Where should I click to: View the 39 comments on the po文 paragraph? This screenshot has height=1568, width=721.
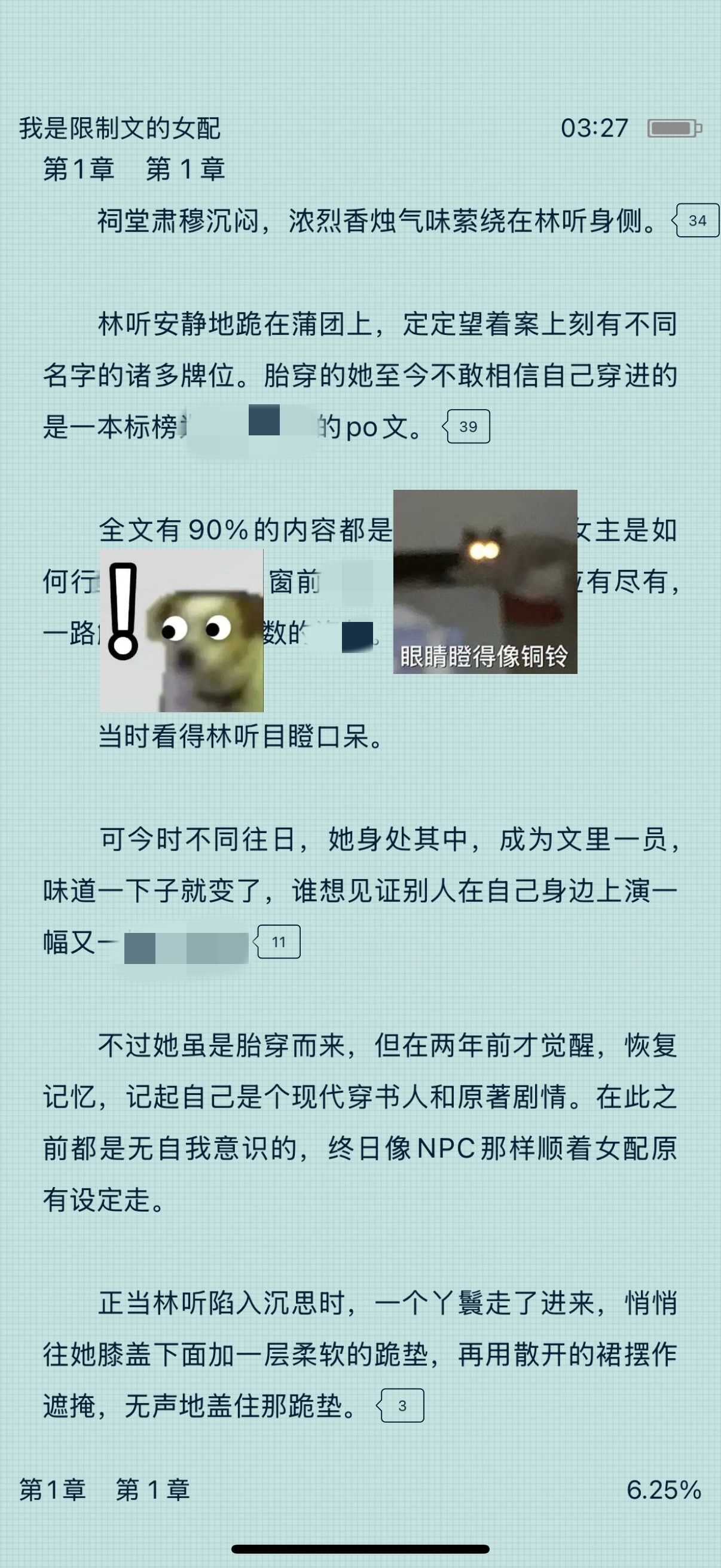coord(466,426)
